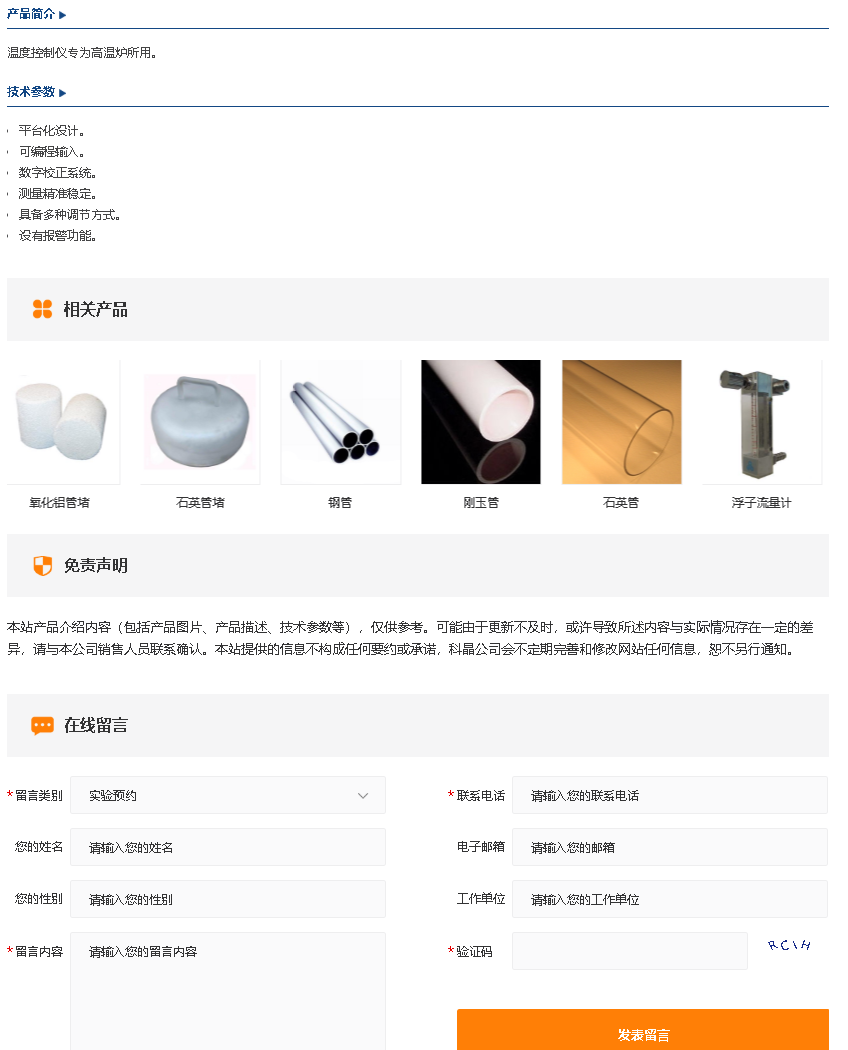Focus the 工作单位 input field
Screen dimensions: 848x1050
pos(669,899)
